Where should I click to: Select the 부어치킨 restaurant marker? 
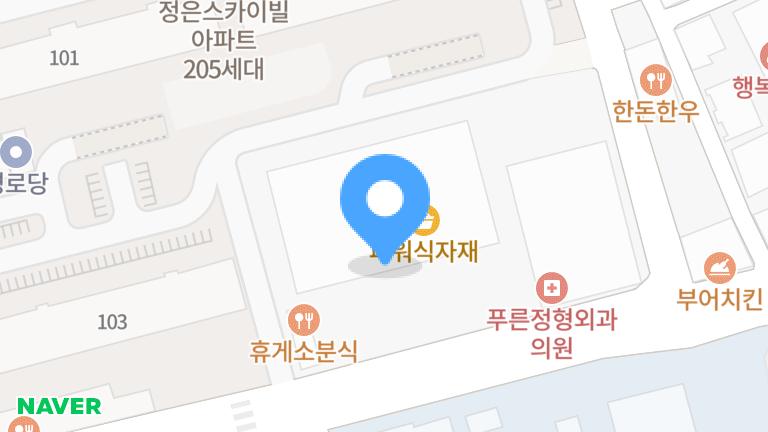click(720, 268)
